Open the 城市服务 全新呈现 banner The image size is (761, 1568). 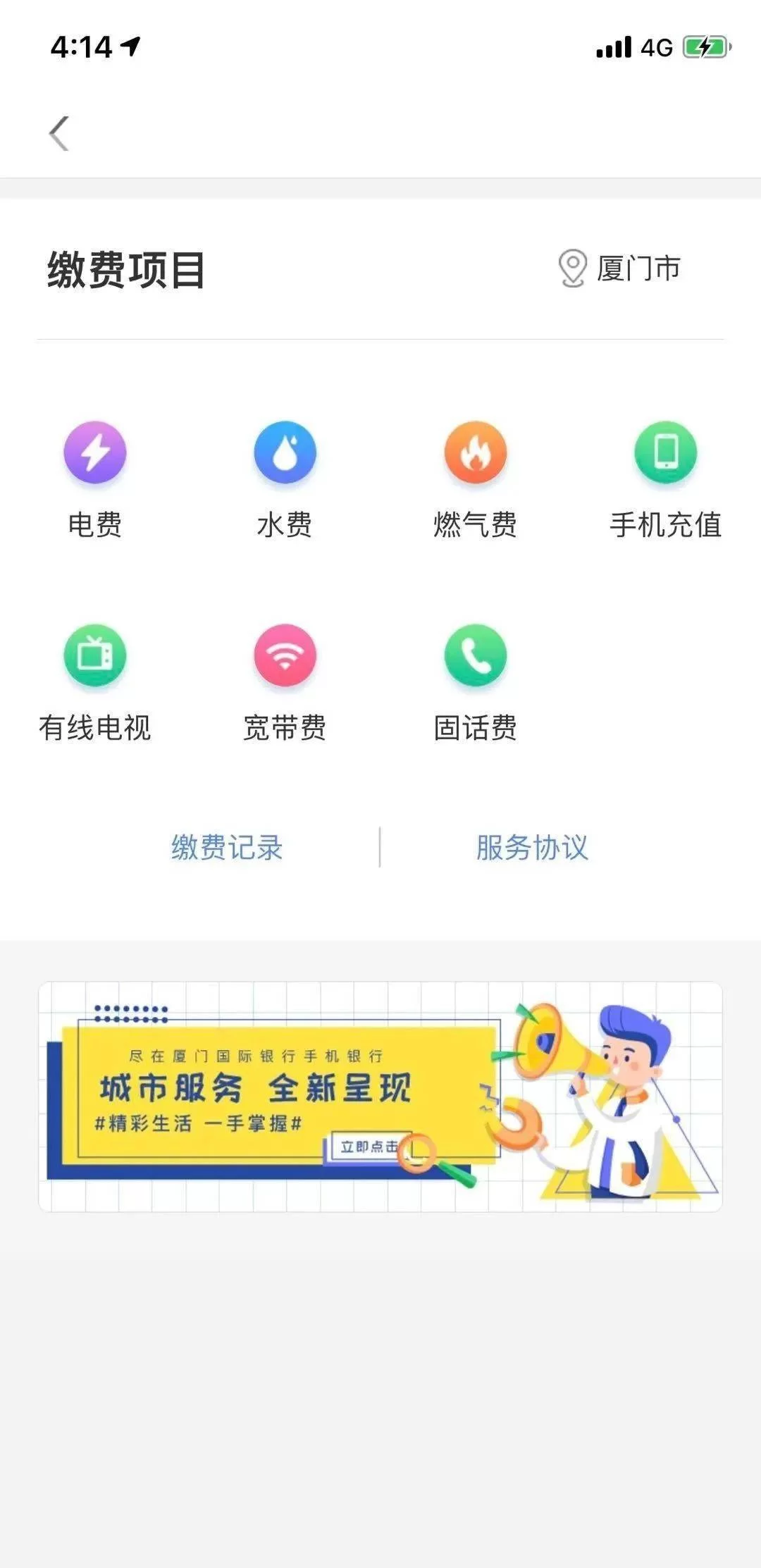(x=380, y=1097)
